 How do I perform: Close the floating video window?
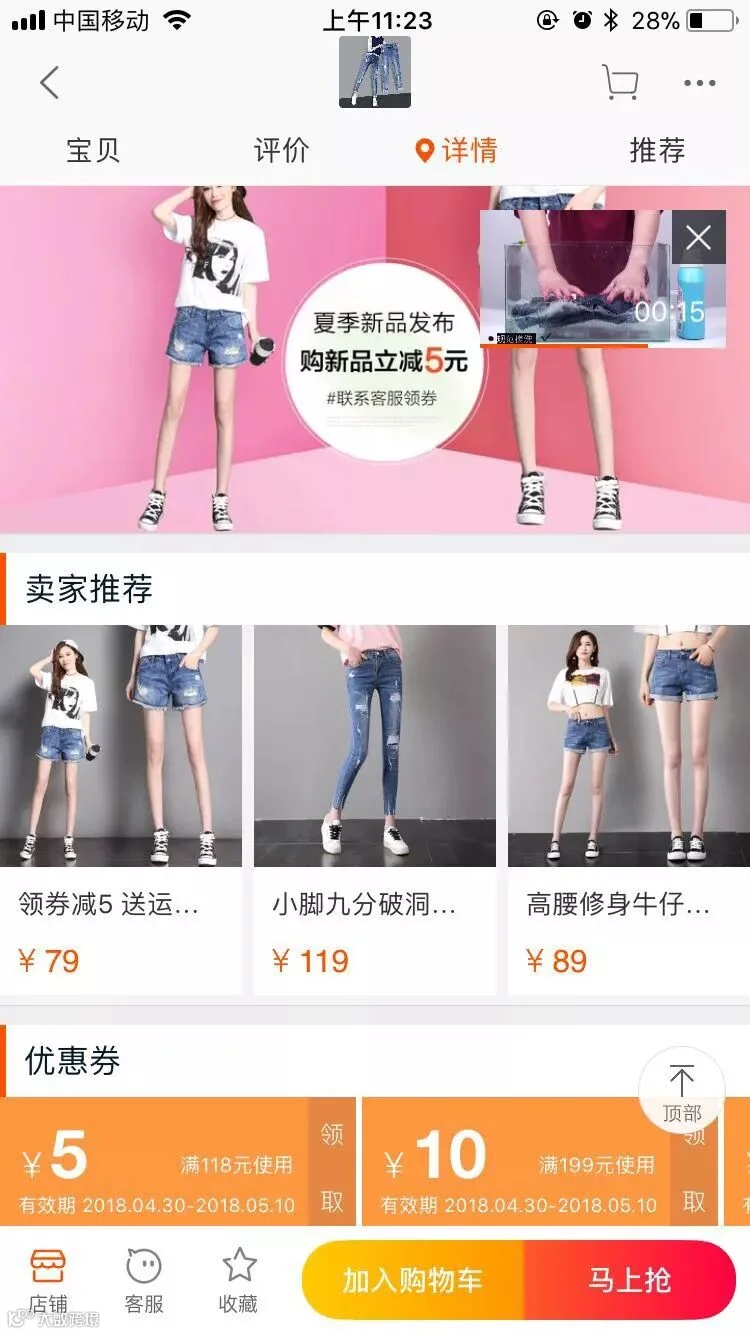point(698,237)
